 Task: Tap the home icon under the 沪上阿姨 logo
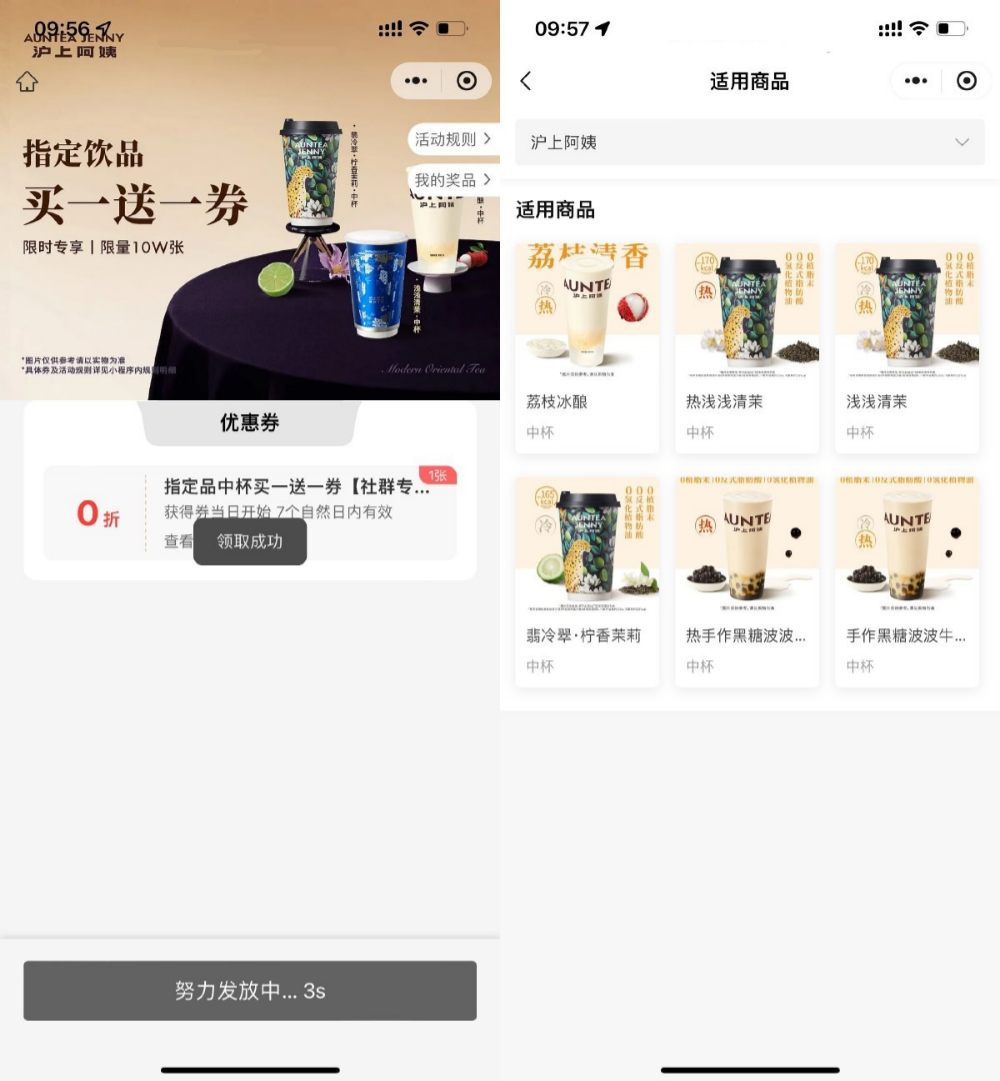point(27,82)
